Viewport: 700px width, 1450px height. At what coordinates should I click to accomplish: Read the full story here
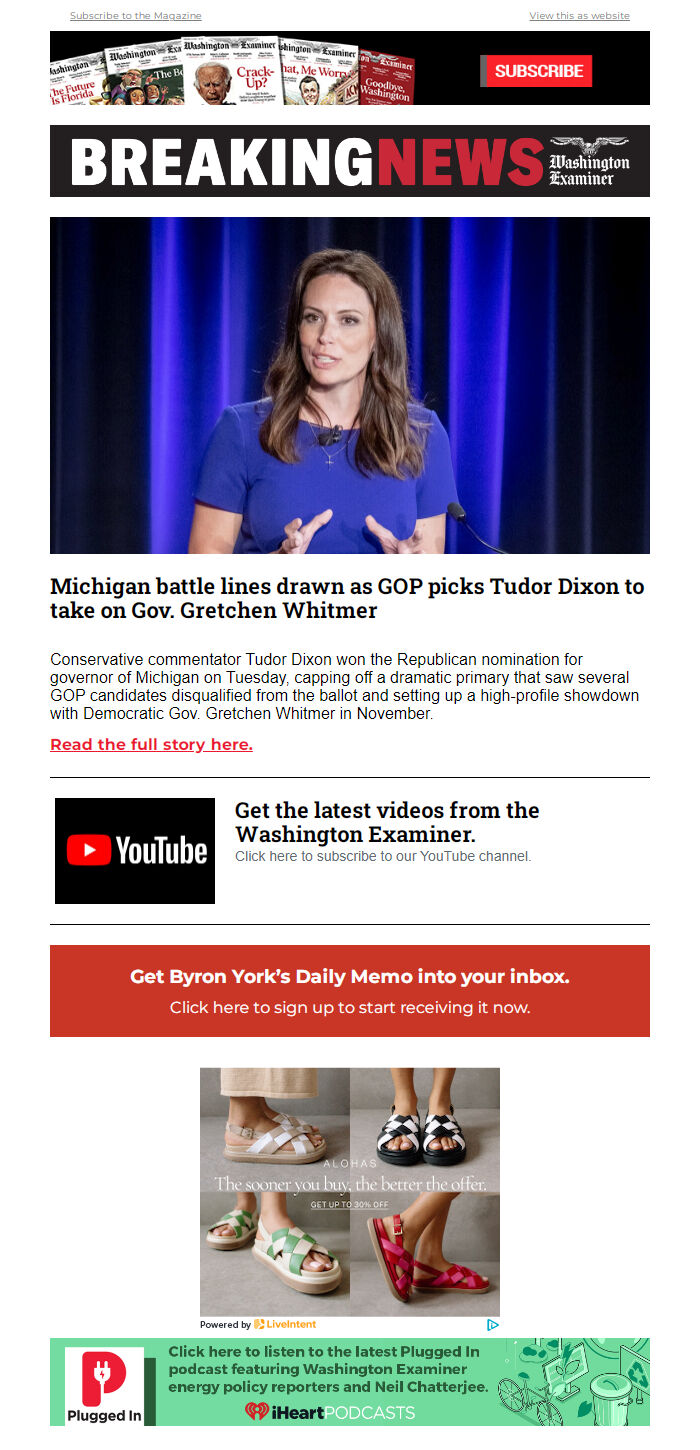(x=151, y=744)
